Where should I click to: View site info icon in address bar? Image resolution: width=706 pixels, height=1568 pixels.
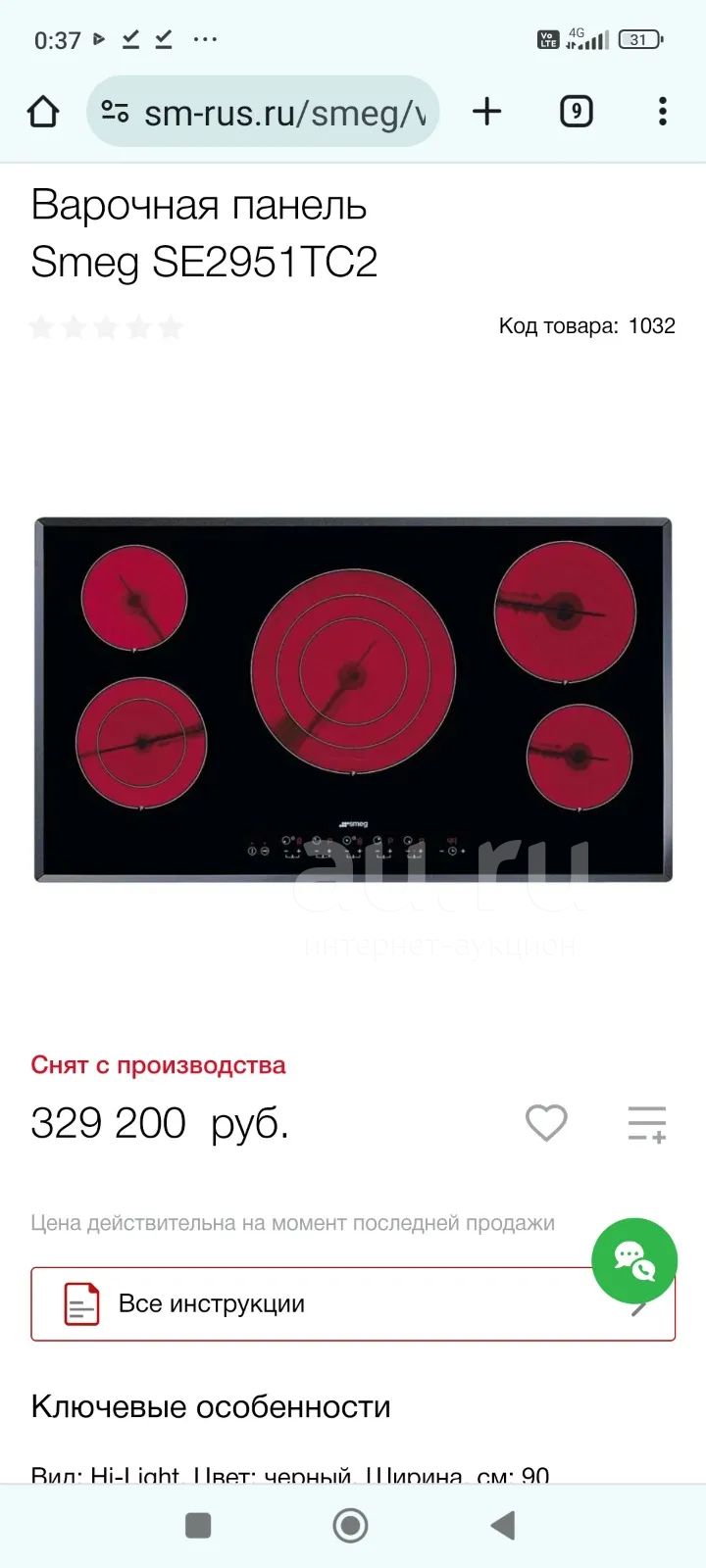tap(115, 112)
